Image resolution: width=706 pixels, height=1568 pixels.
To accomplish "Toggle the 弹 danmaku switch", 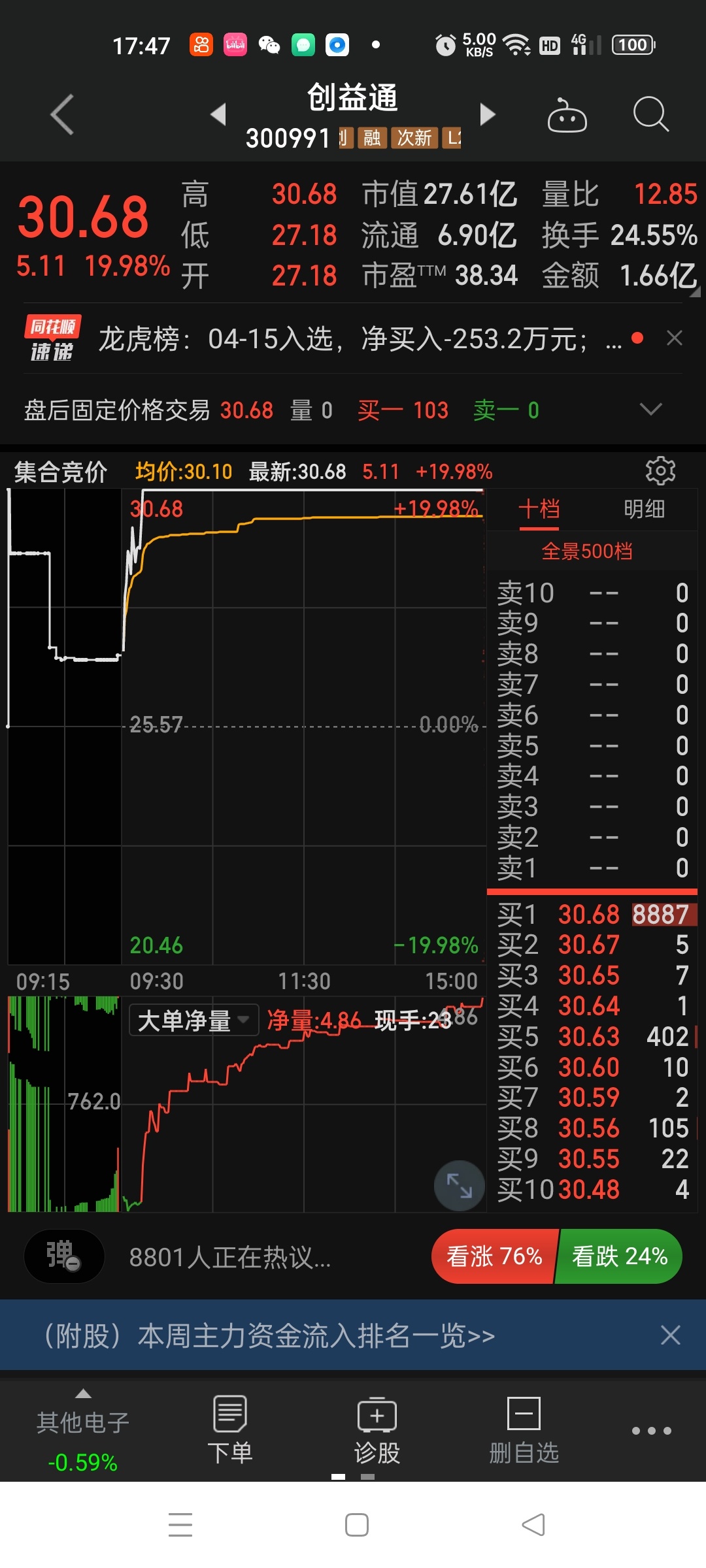I will click(x=63, y=1256).
